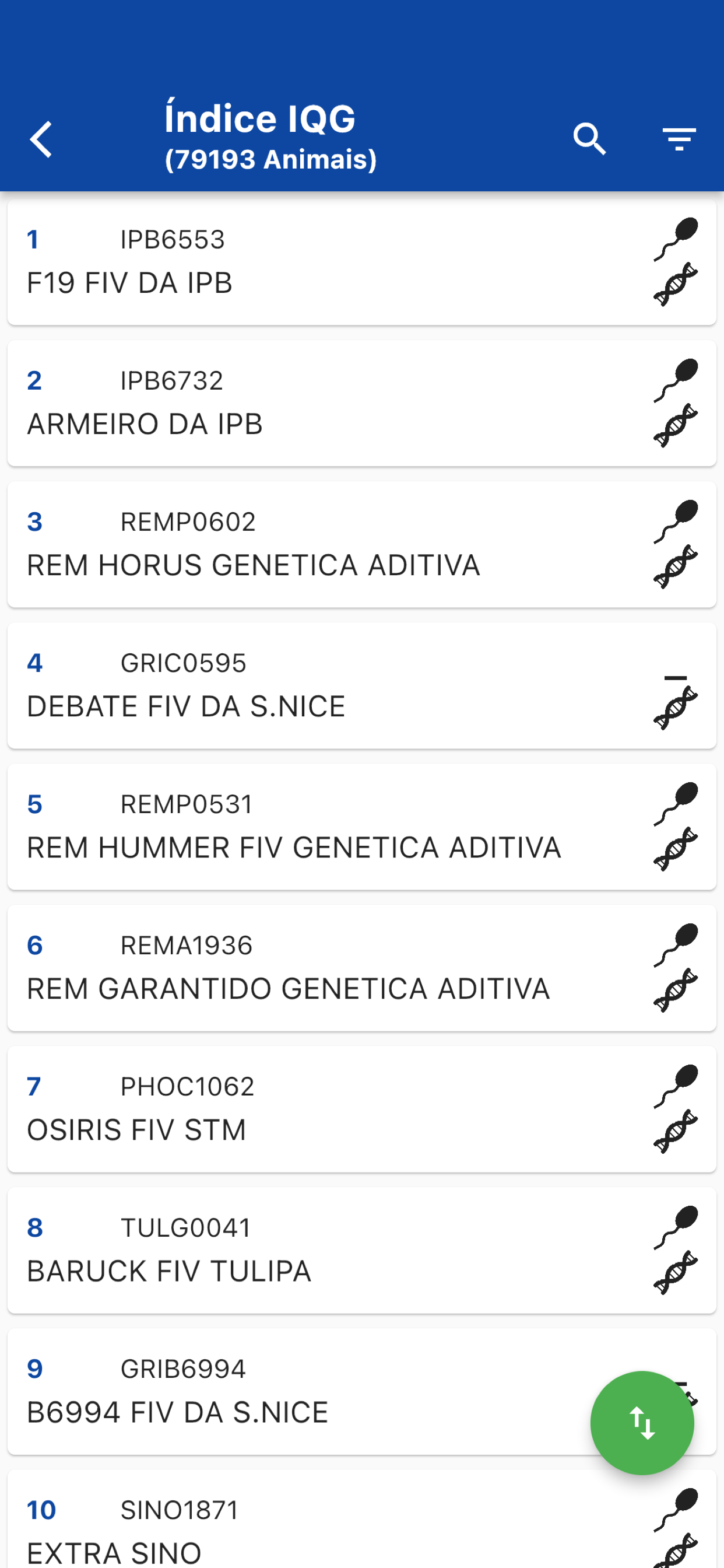Viewport: 724px width, 1568px height.
Task: Open REM HUMMER FIV GENETICA ADITIVA
Action: [x=362, y=827]
